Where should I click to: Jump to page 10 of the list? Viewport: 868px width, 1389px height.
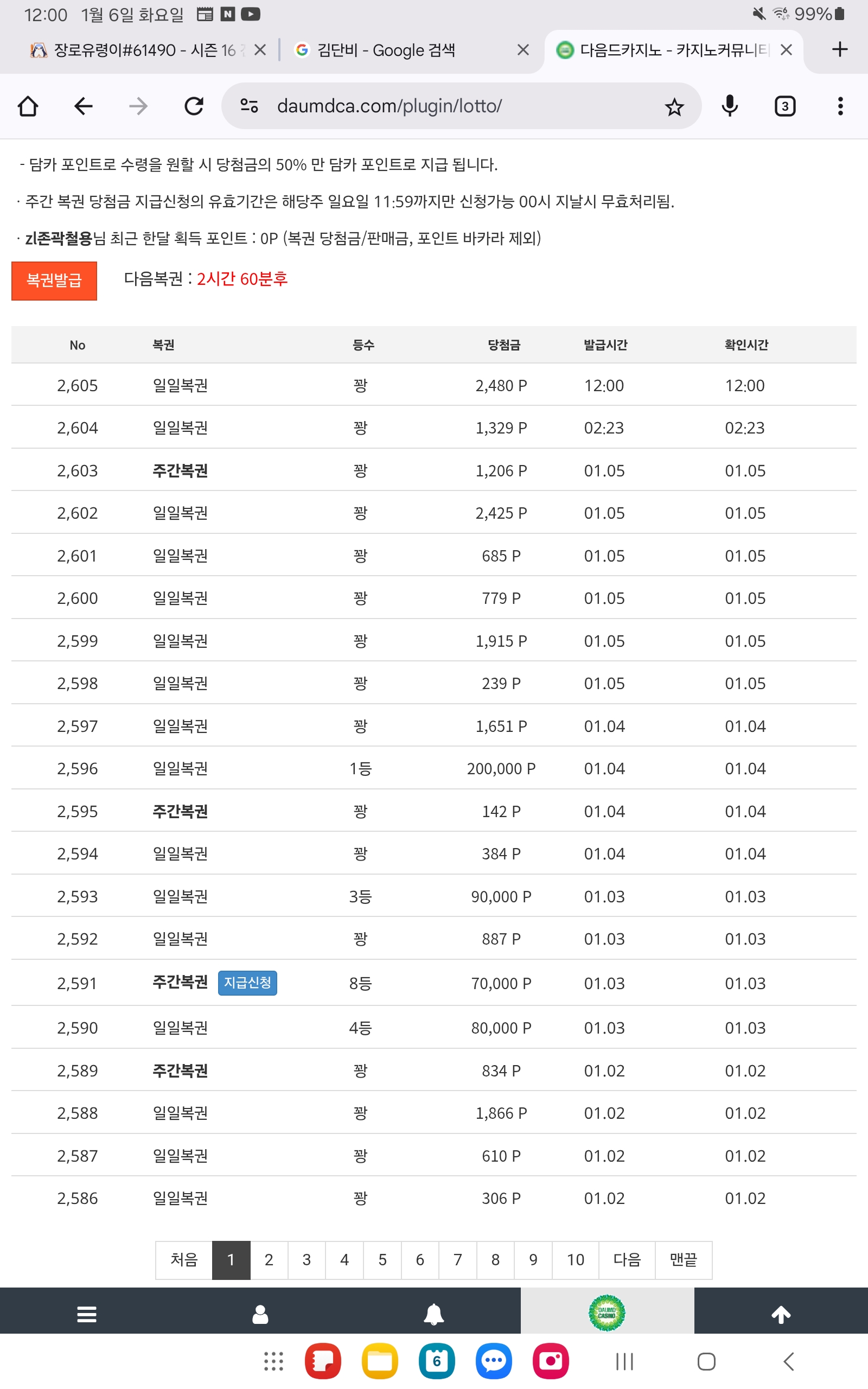[575, 1260]
